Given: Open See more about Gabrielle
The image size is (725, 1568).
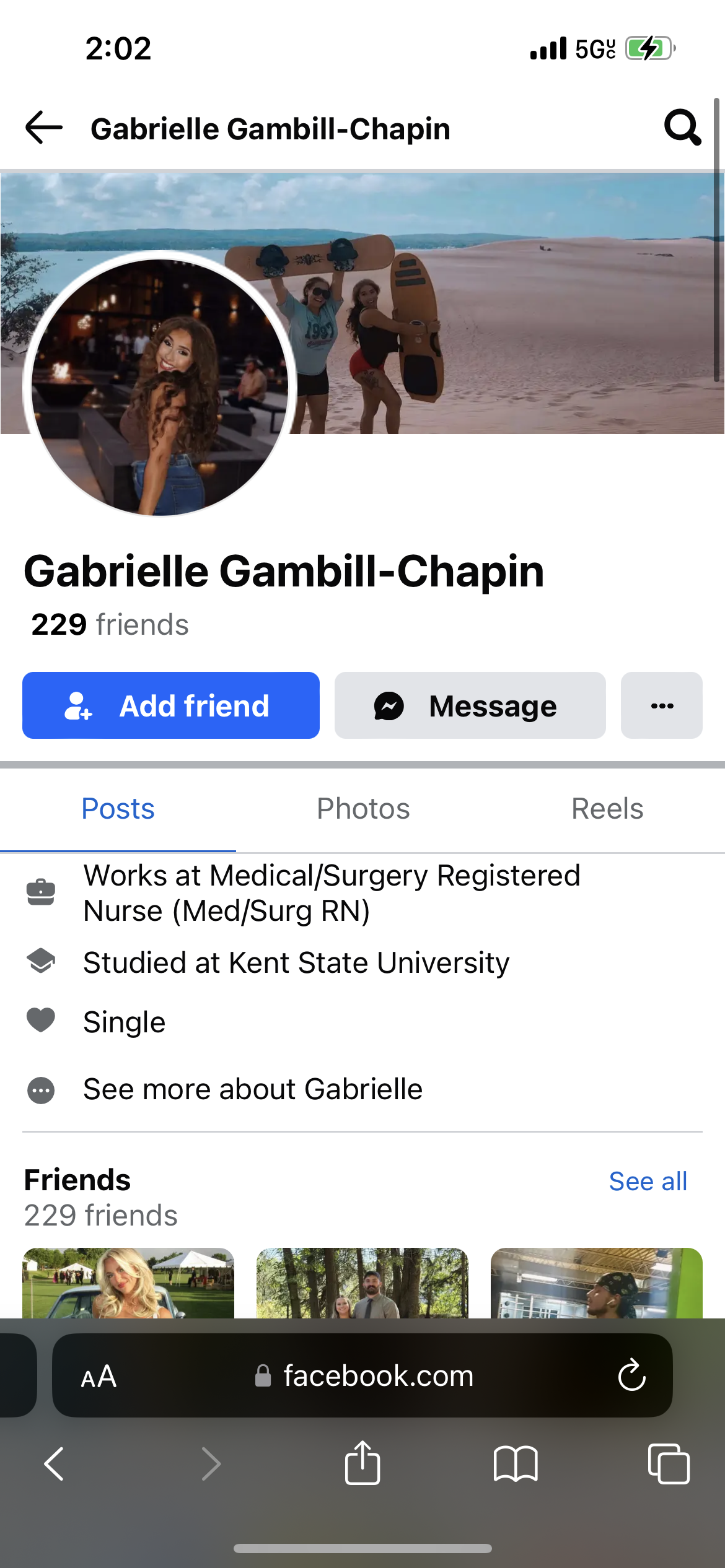Looking at the screenshot, I should (253, 1089).
